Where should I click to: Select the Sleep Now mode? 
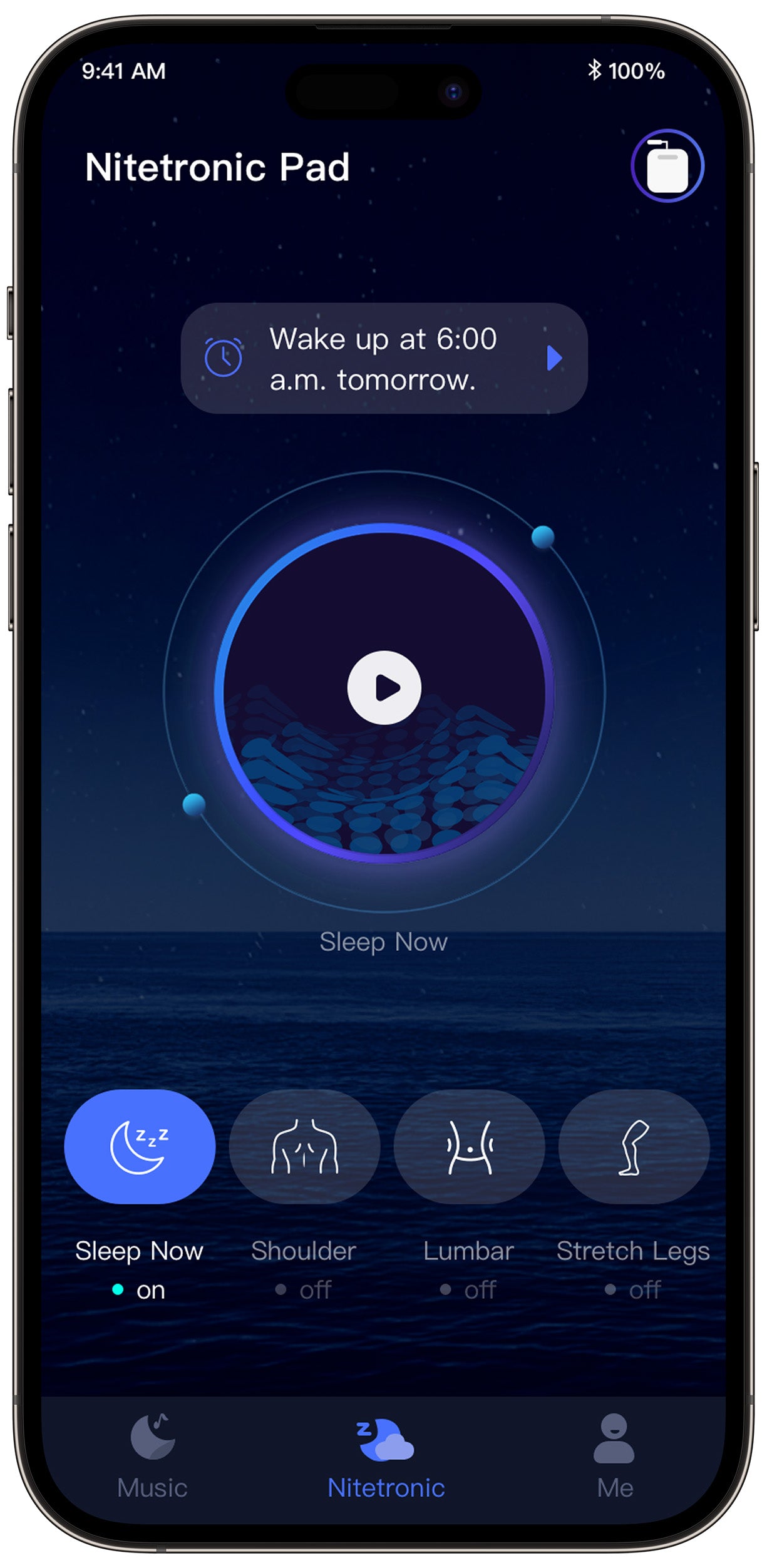click(x=140, y=1147)
